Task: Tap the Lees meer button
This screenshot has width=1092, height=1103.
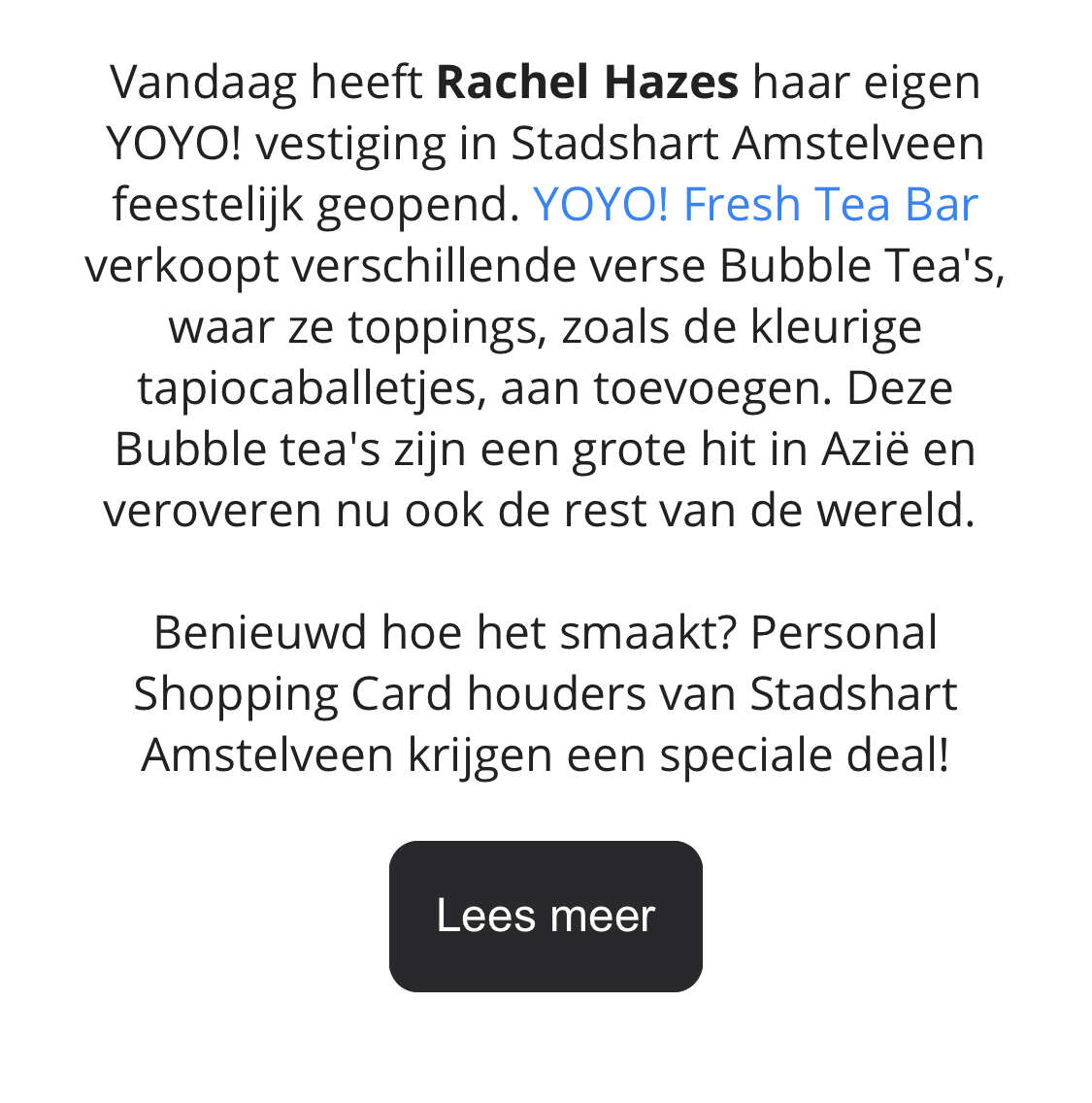Action: pos(546,916)
